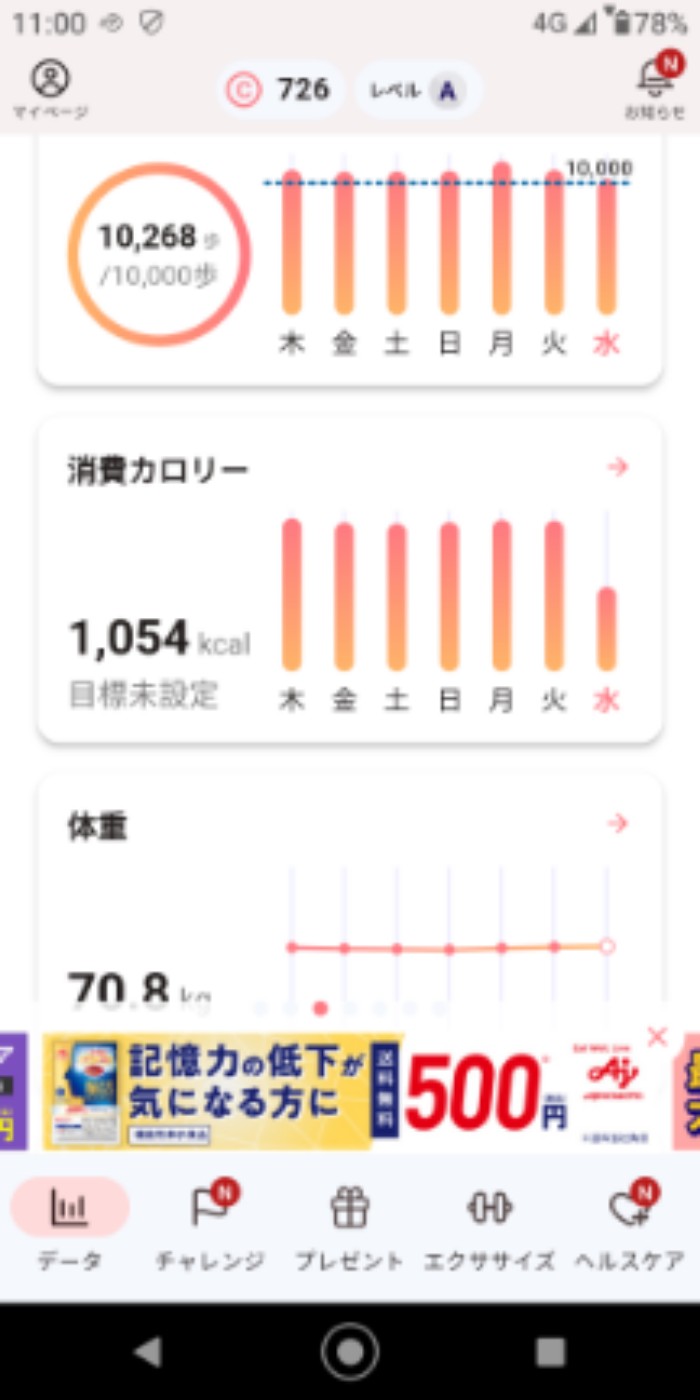The image size is (700, 1400).
Task: Tap the system home button
Action: tap(350, 1352)
